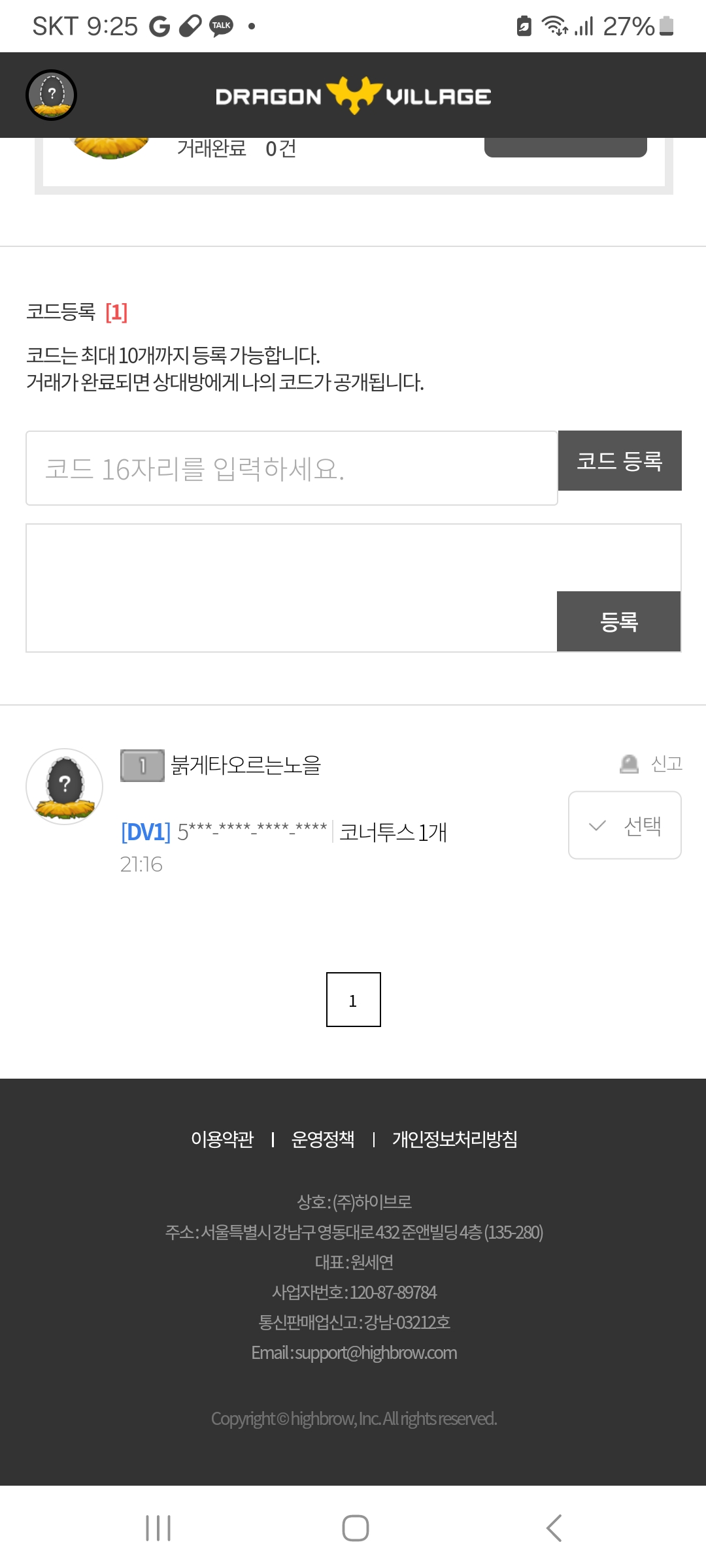Tap the Dragon Village logo to go home
Image resolution: width=706 pixels, height=1568 pixels.
pyautogui.click(x=353, y=96)
